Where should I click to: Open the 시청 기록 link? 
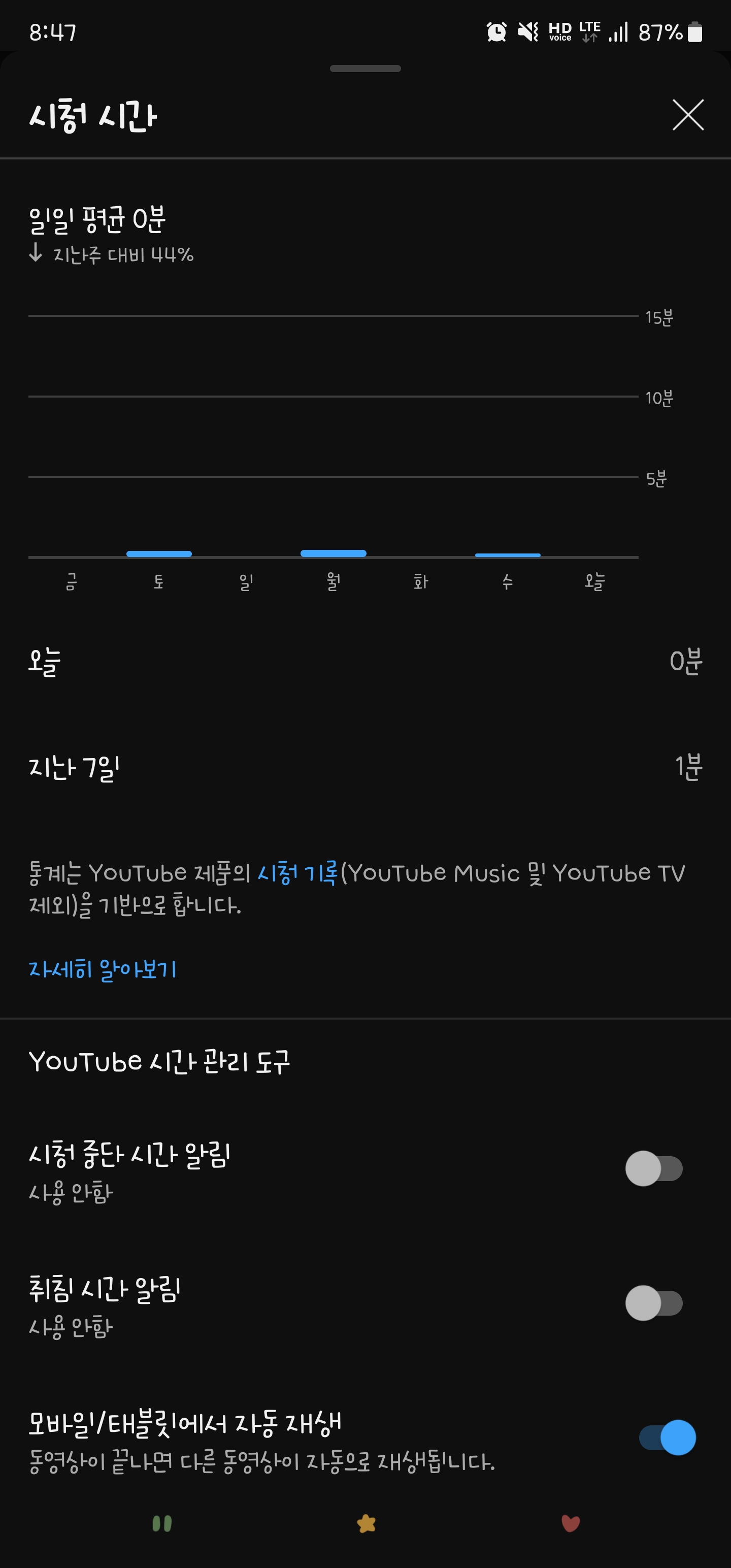[297, 873]
